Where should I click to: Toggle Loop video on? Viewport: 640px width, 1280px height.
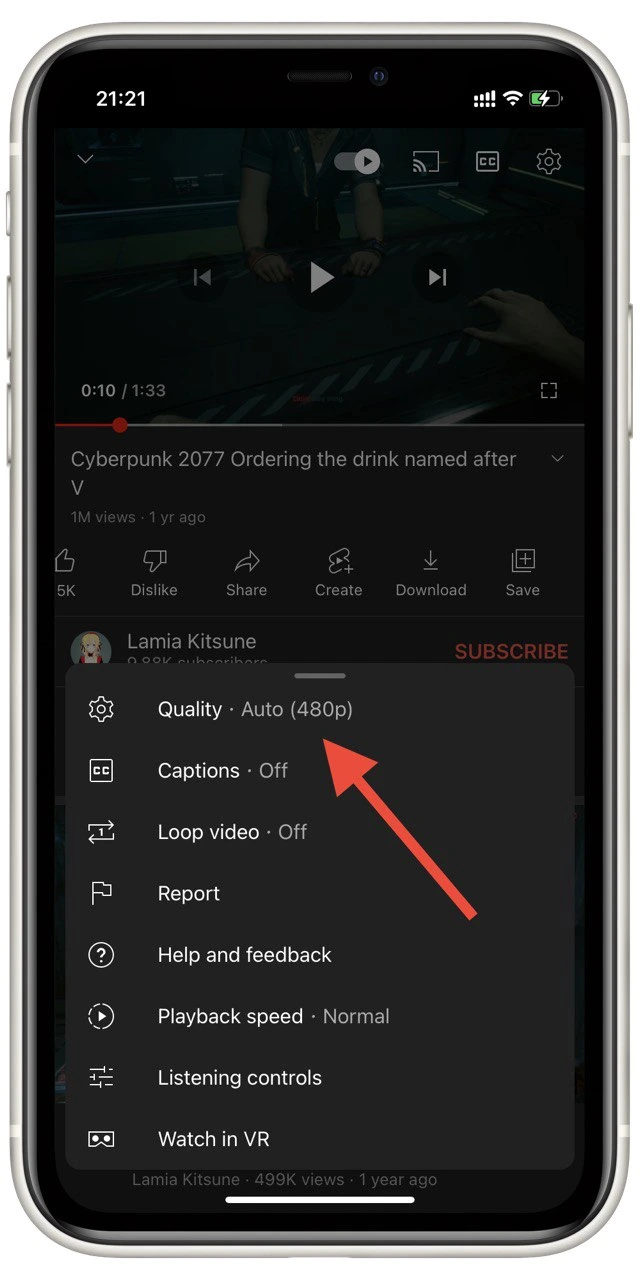click(320, 832)
